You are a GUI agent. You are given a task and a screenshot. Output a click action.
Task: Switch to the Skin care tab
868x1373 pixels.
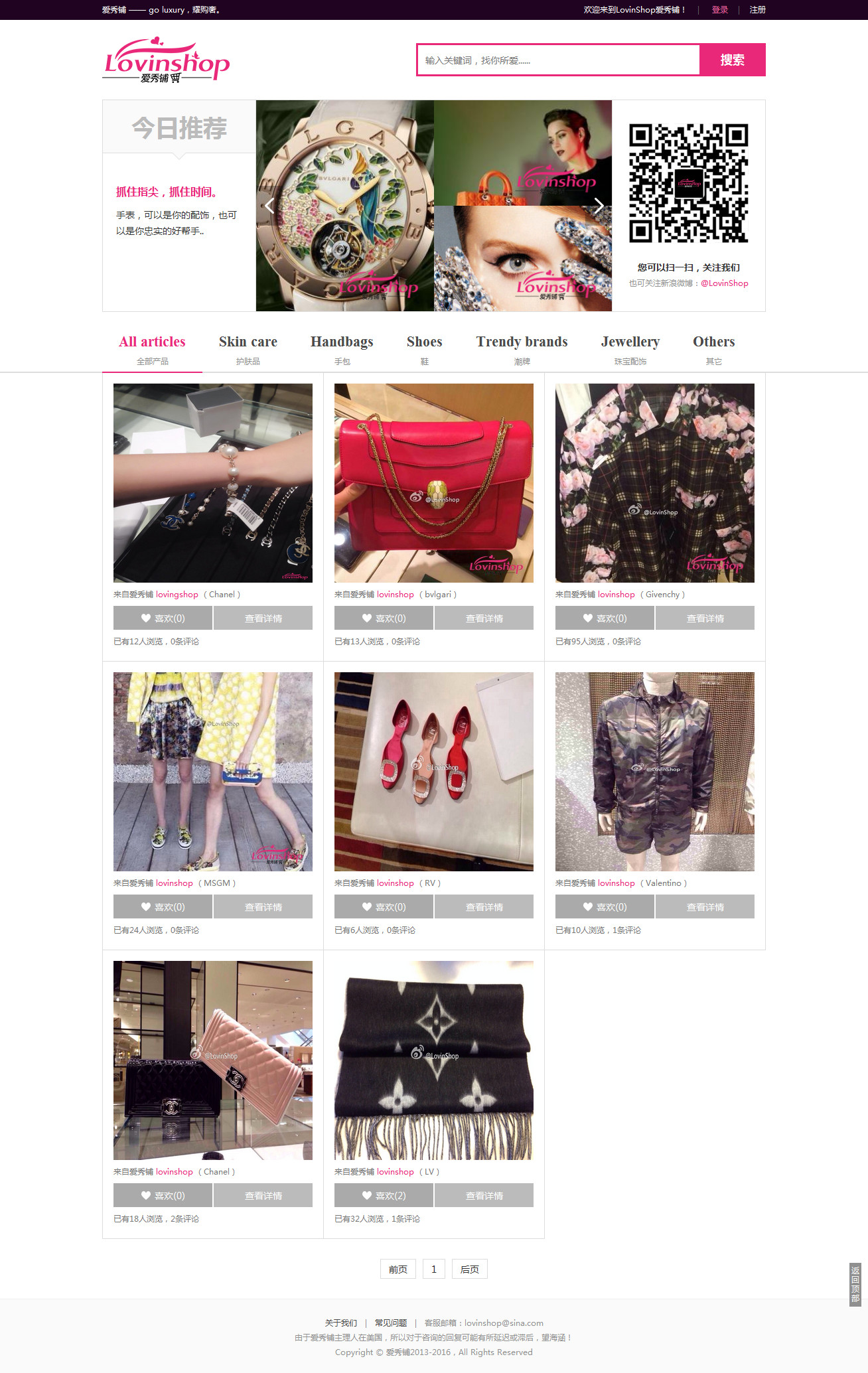248,349
